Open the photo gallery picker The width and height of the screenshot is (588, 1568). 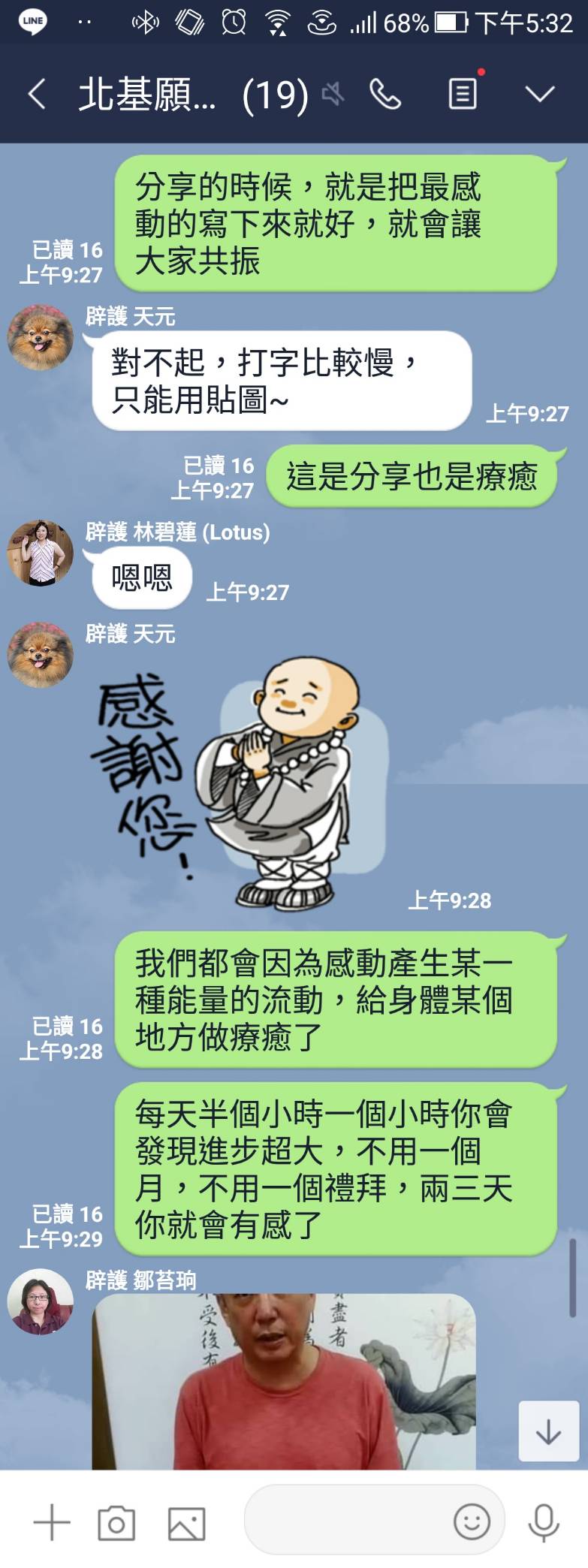186,1522
